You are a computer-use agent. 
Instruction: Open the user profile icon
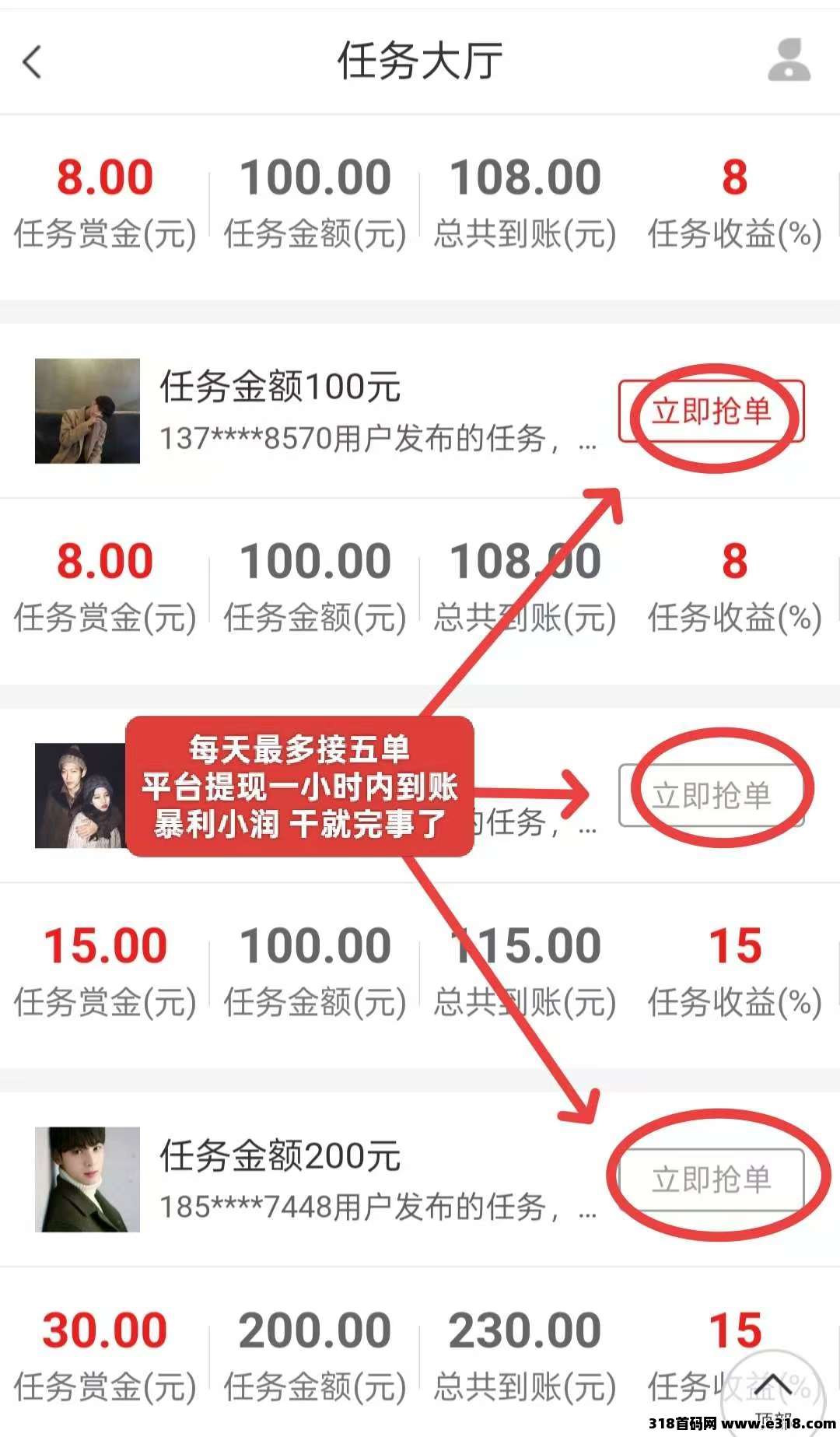789,61
